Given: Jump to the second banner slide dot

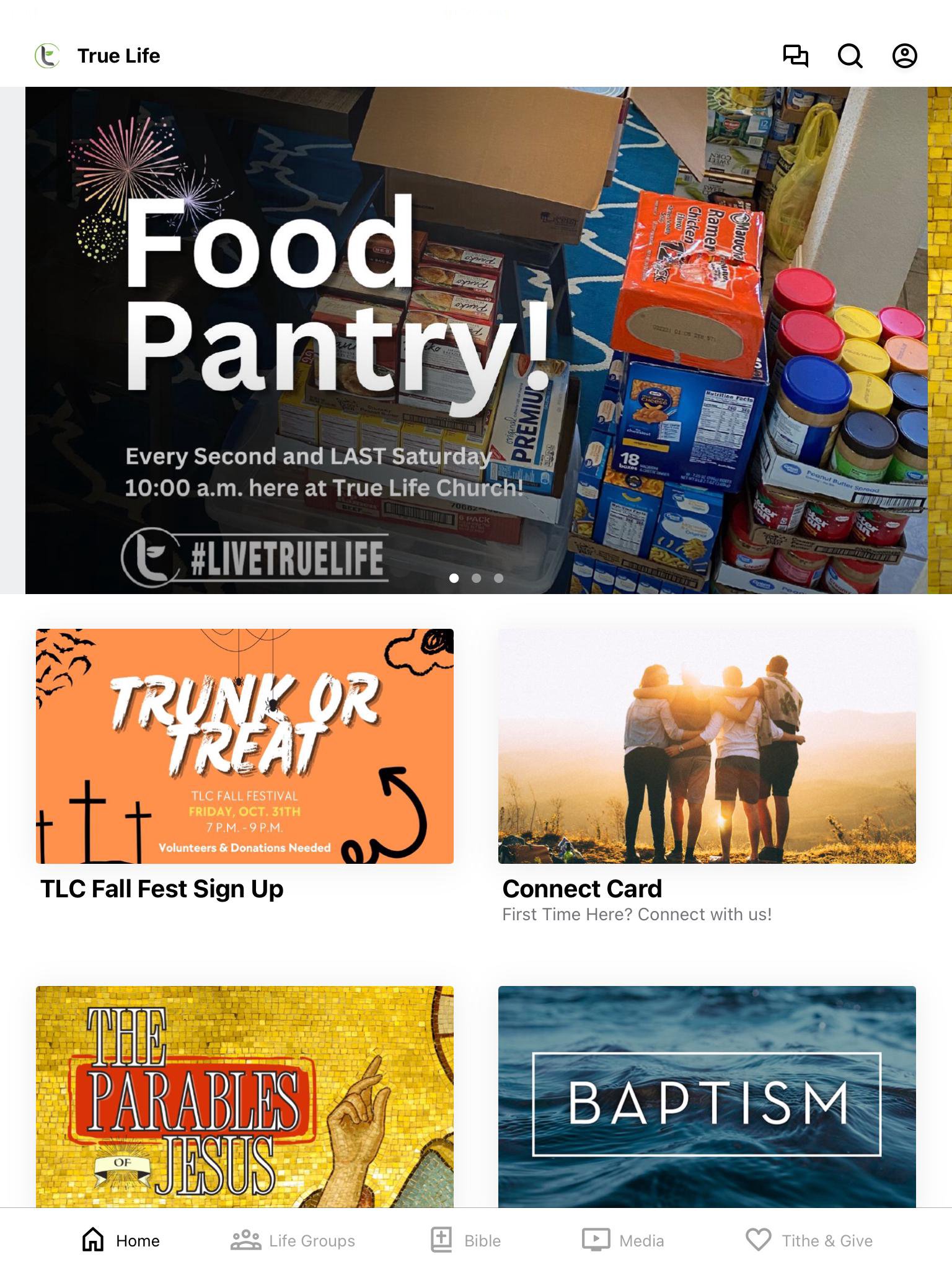Looking at the screenshot, I should coord(476,578).
